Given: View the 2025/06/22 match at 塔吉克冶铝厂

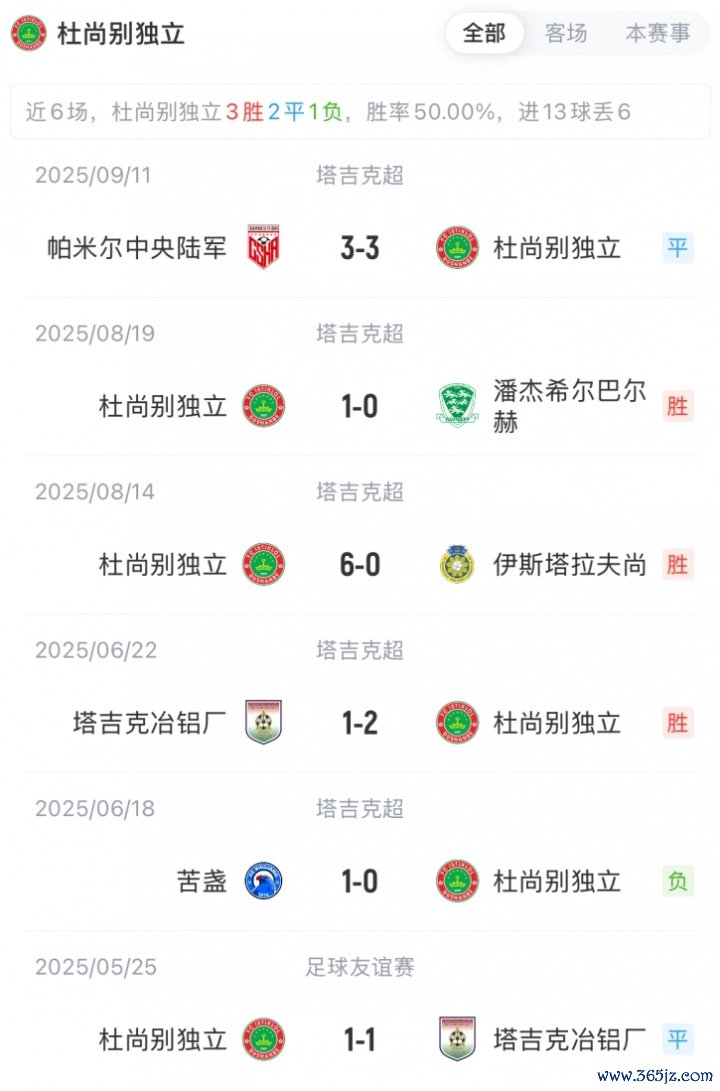Looking at the screenshot, I should (360, 723).
